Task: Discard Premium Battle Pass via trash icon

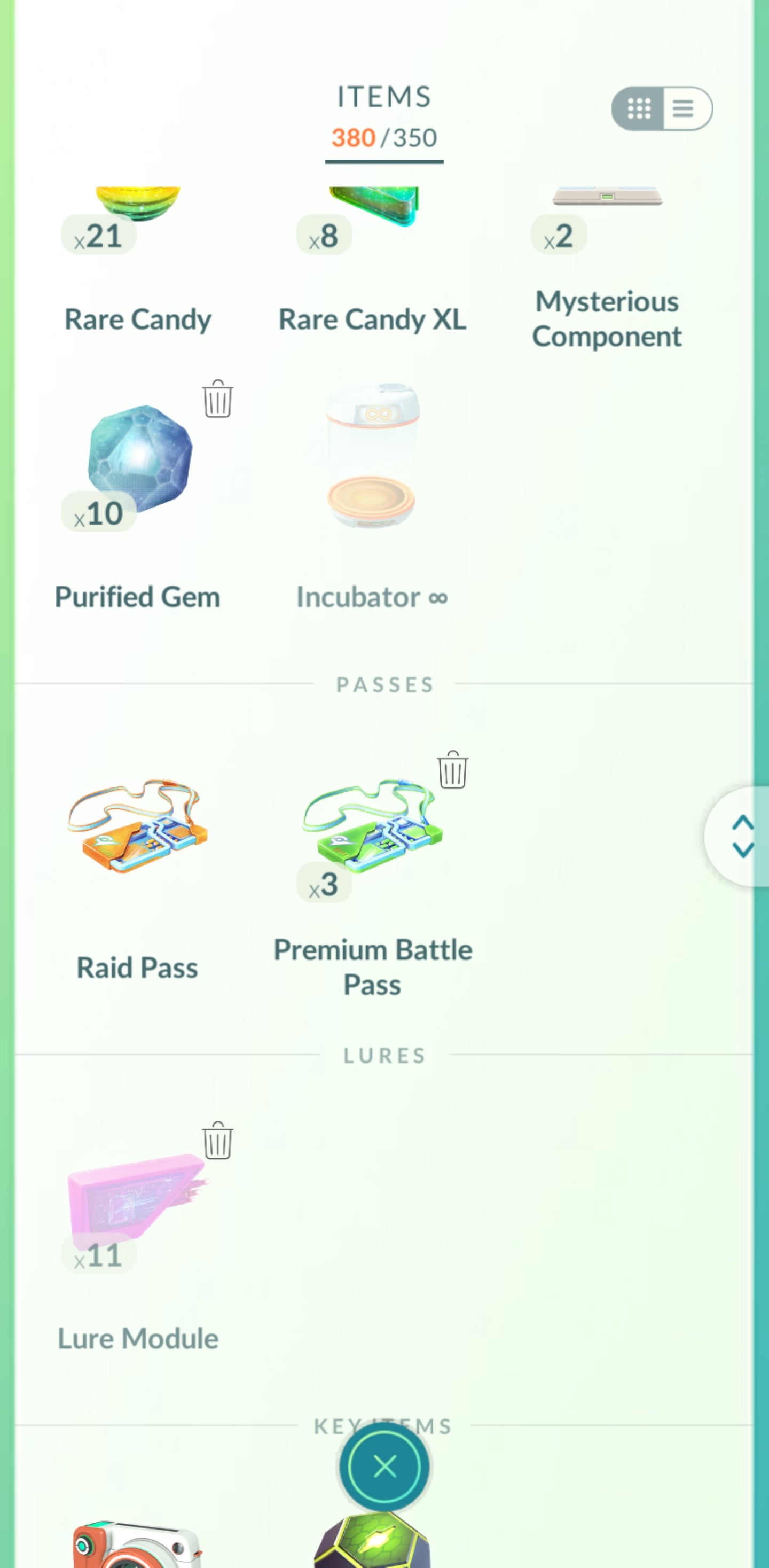Action: (x=453, y=770)
